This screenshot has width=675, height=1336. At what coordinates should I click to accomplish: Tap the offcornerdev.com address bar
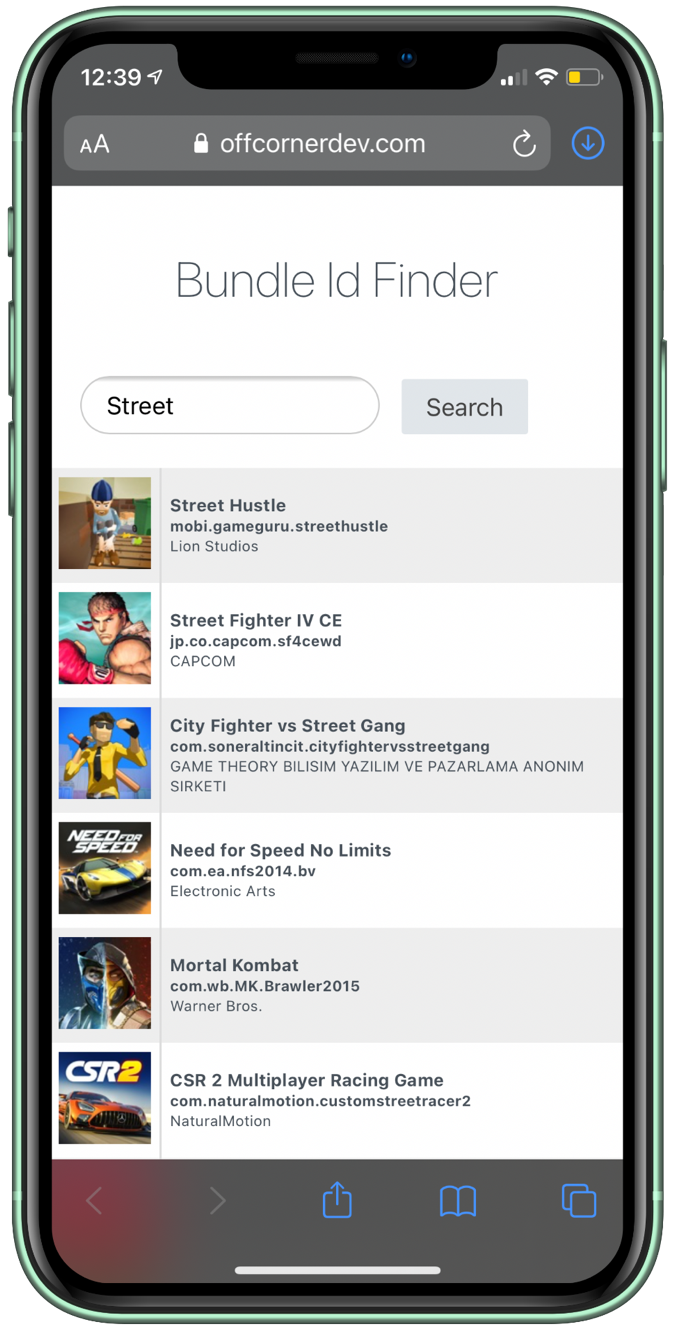(310, 144)
